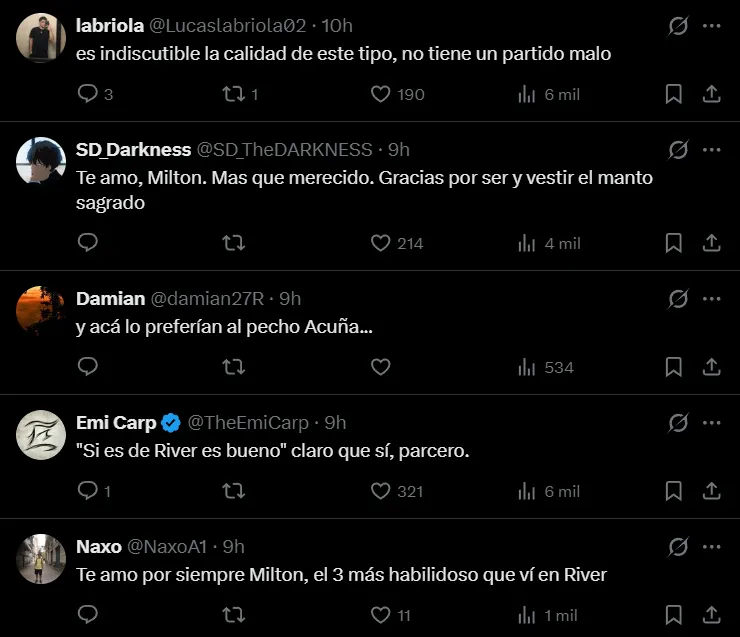Open Grok icon on Damian's post
740x637 pixels.
point(678,299)
